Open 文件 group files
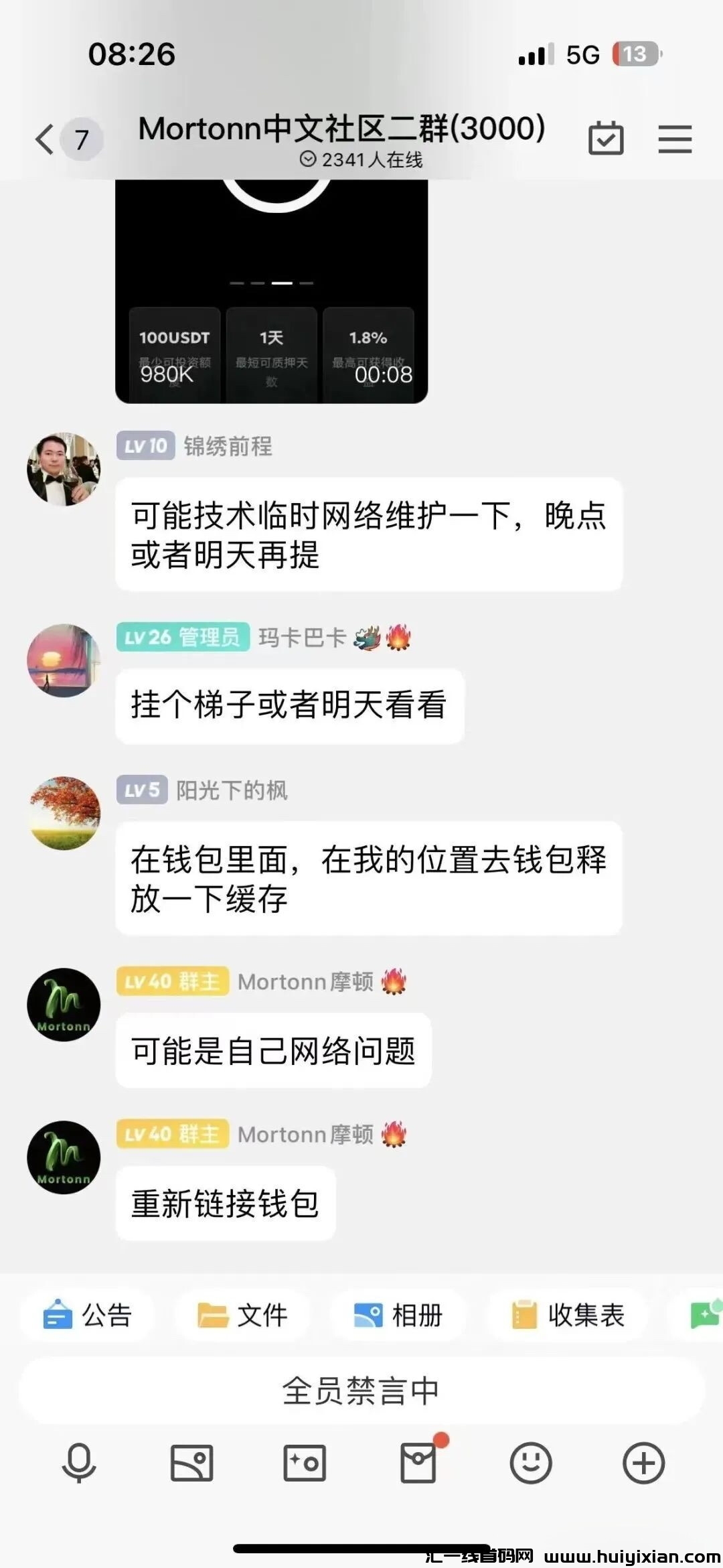723x1568 pixels. (x=242, y=1315)
